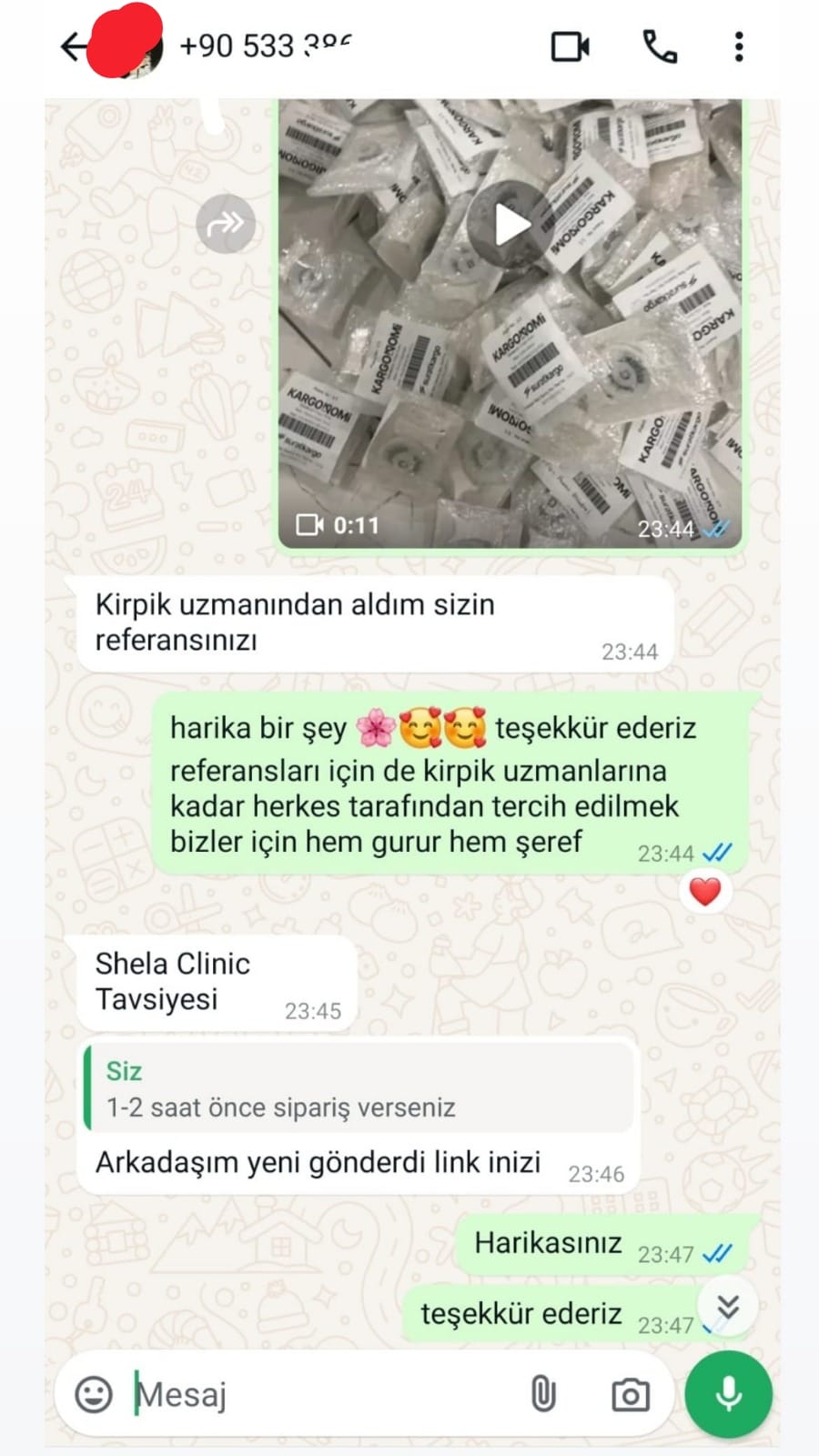
Task: View the heart reaction on the message
Action: click(x=704, y=892)
